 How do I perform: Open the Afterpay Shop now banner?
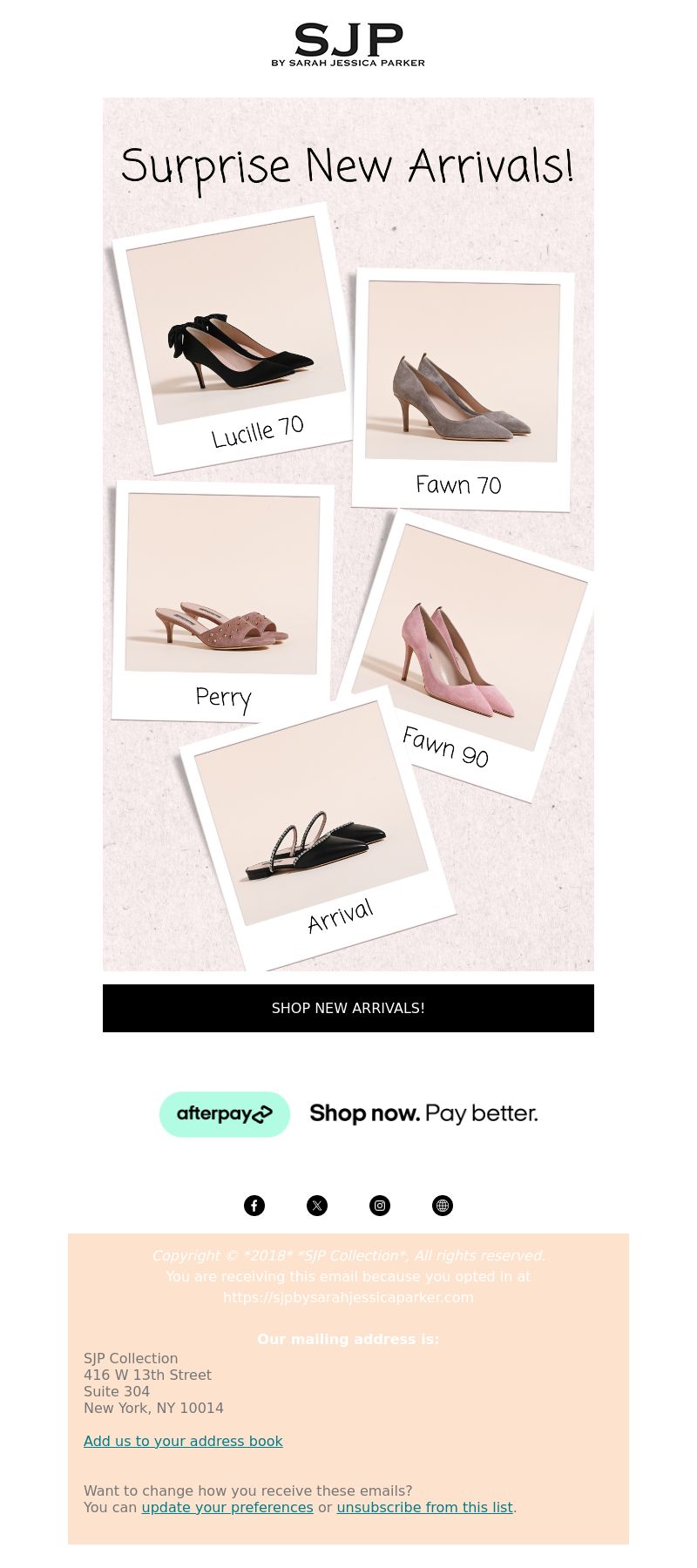coord(348,1113)
